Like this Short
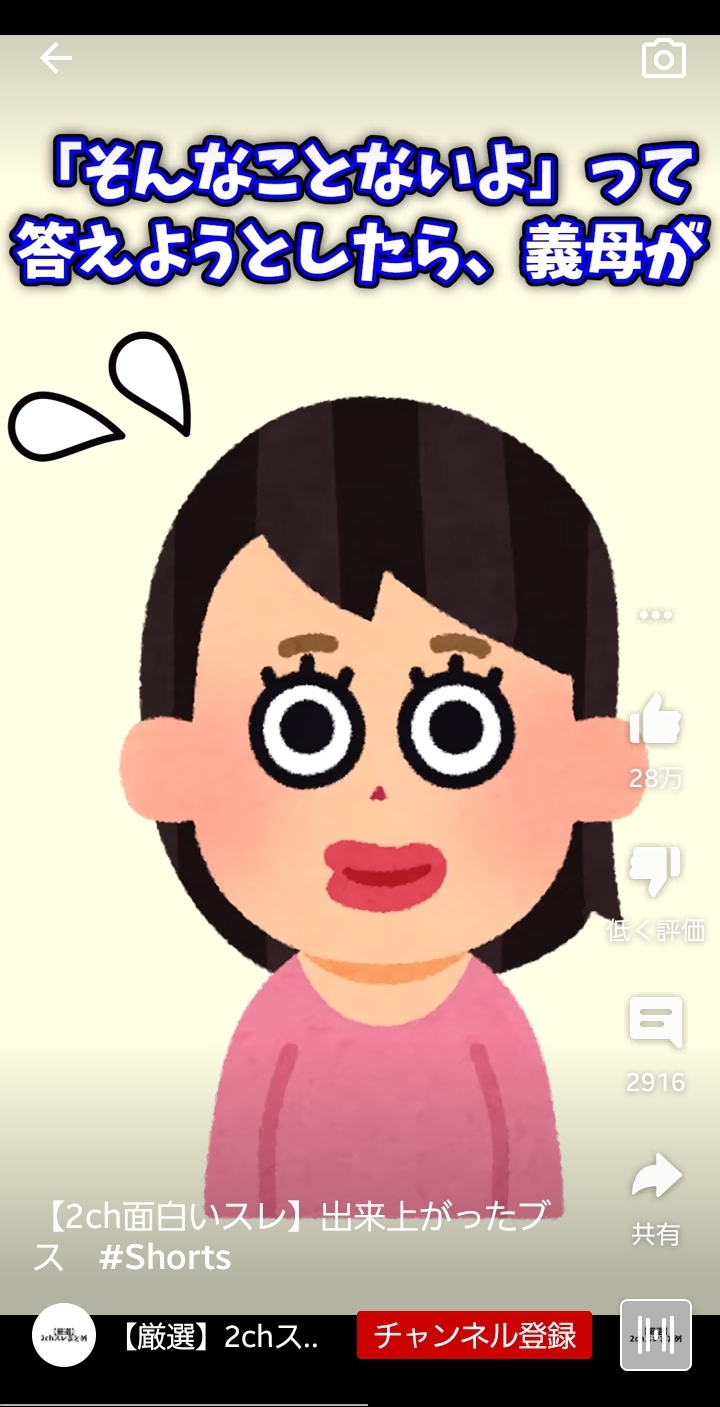The image size is (720, 1407). (656, 719)
